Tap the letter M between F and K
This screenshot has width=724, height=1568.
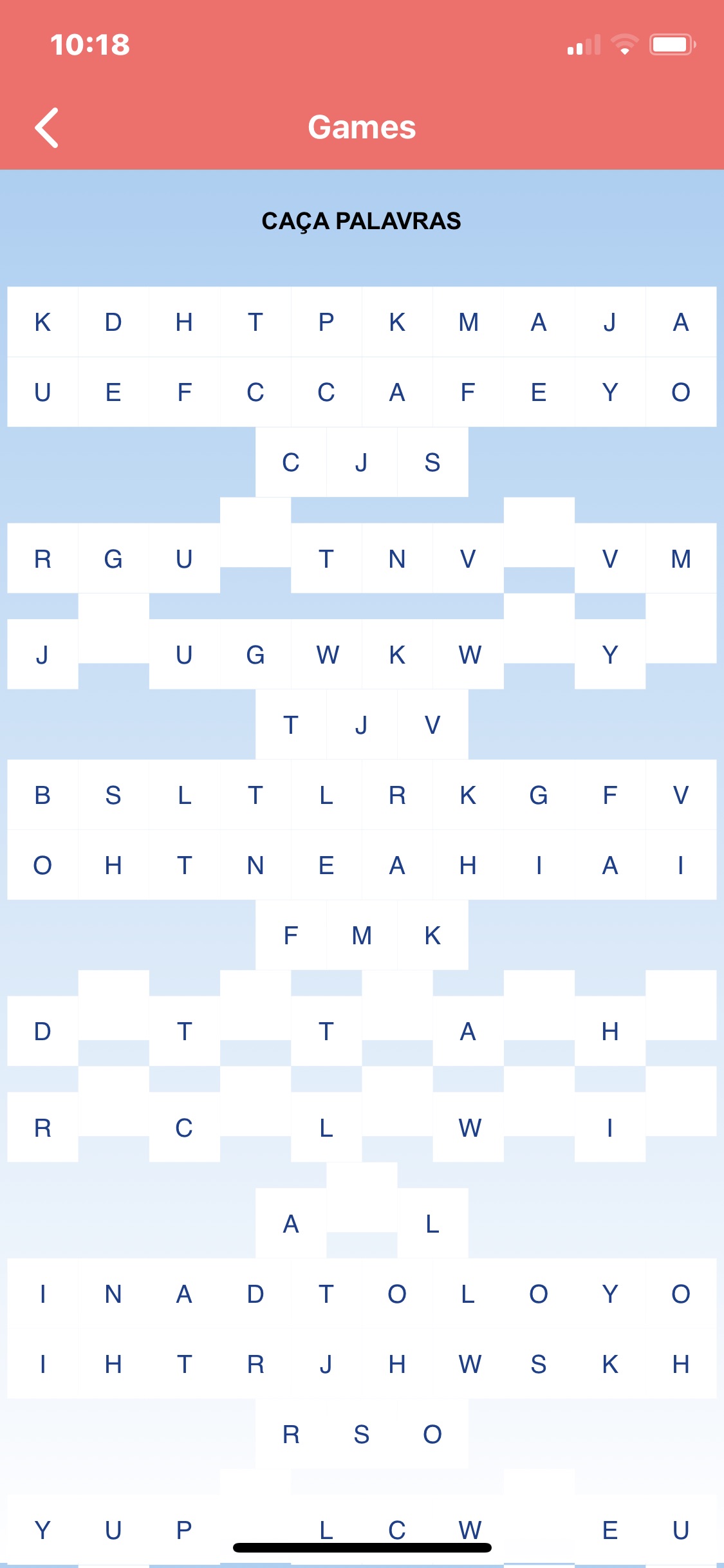[x=362, y=935]
